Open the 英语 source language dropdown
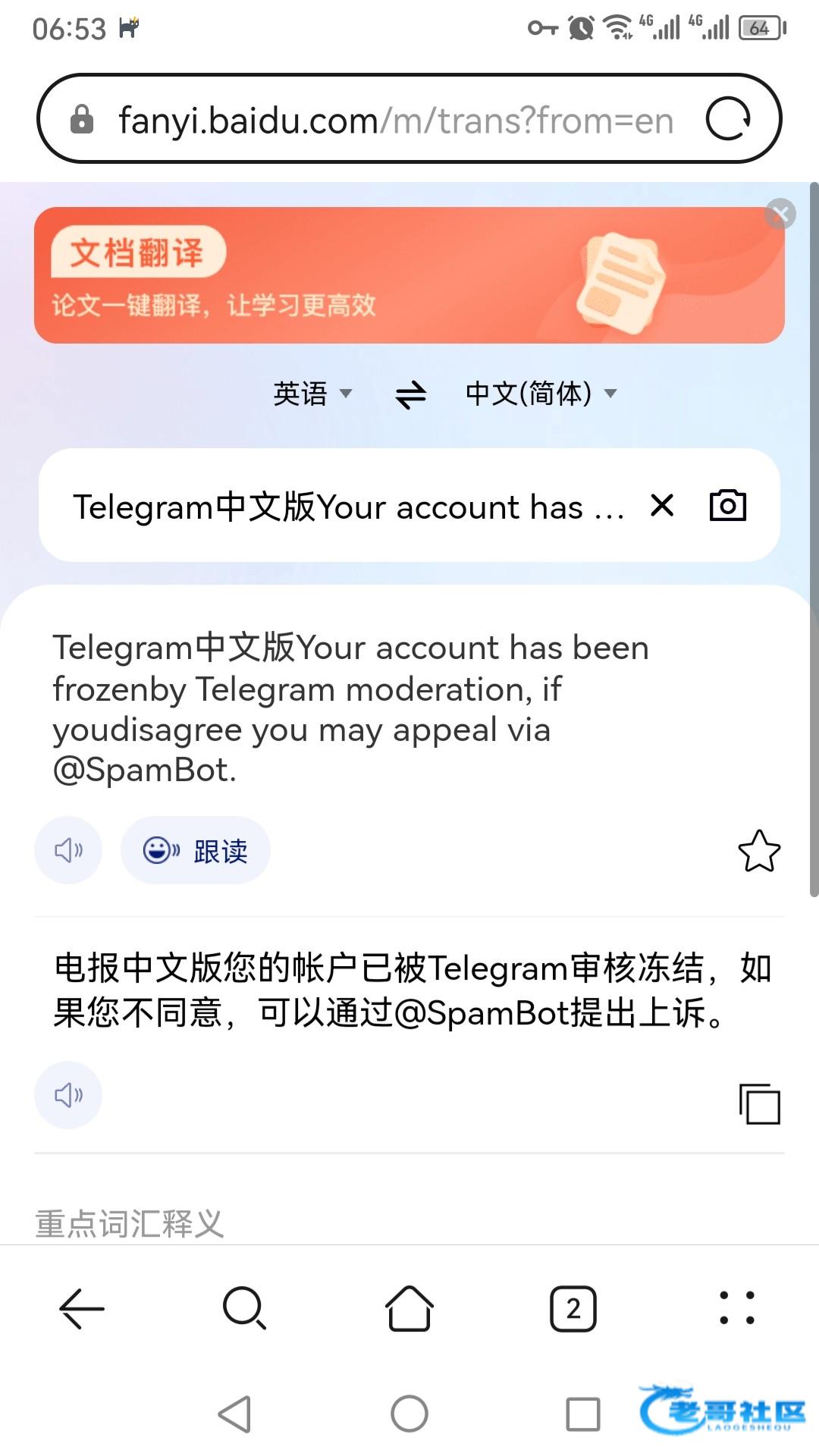The width and height of the screenshot is (819, 1456). tap(312, 393)
